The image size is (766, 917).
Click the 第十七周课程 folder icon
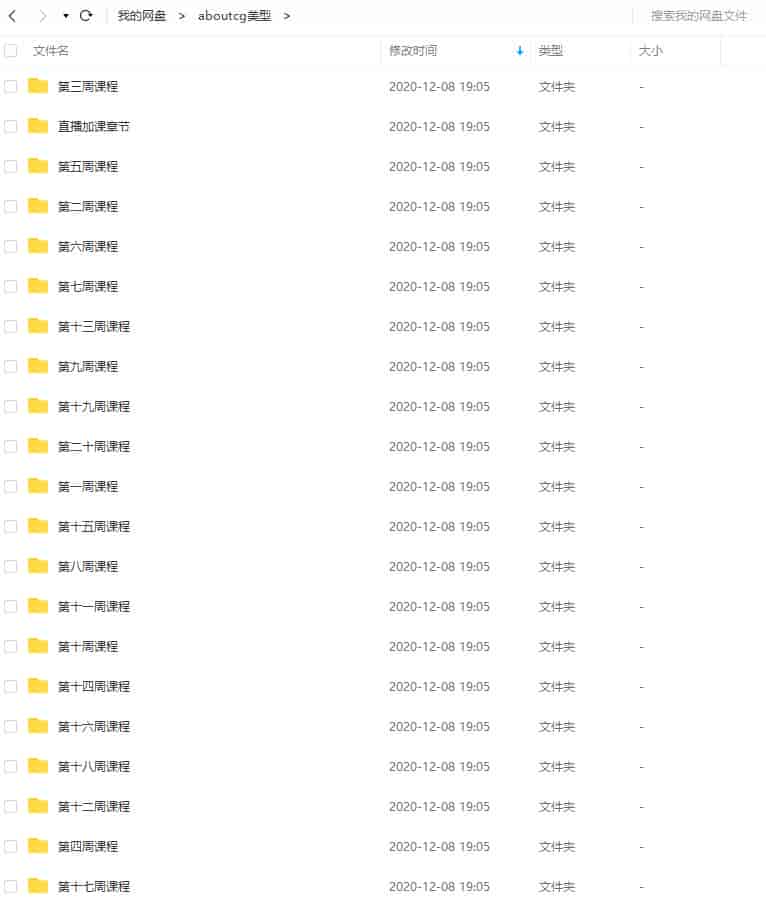[39, 886]
